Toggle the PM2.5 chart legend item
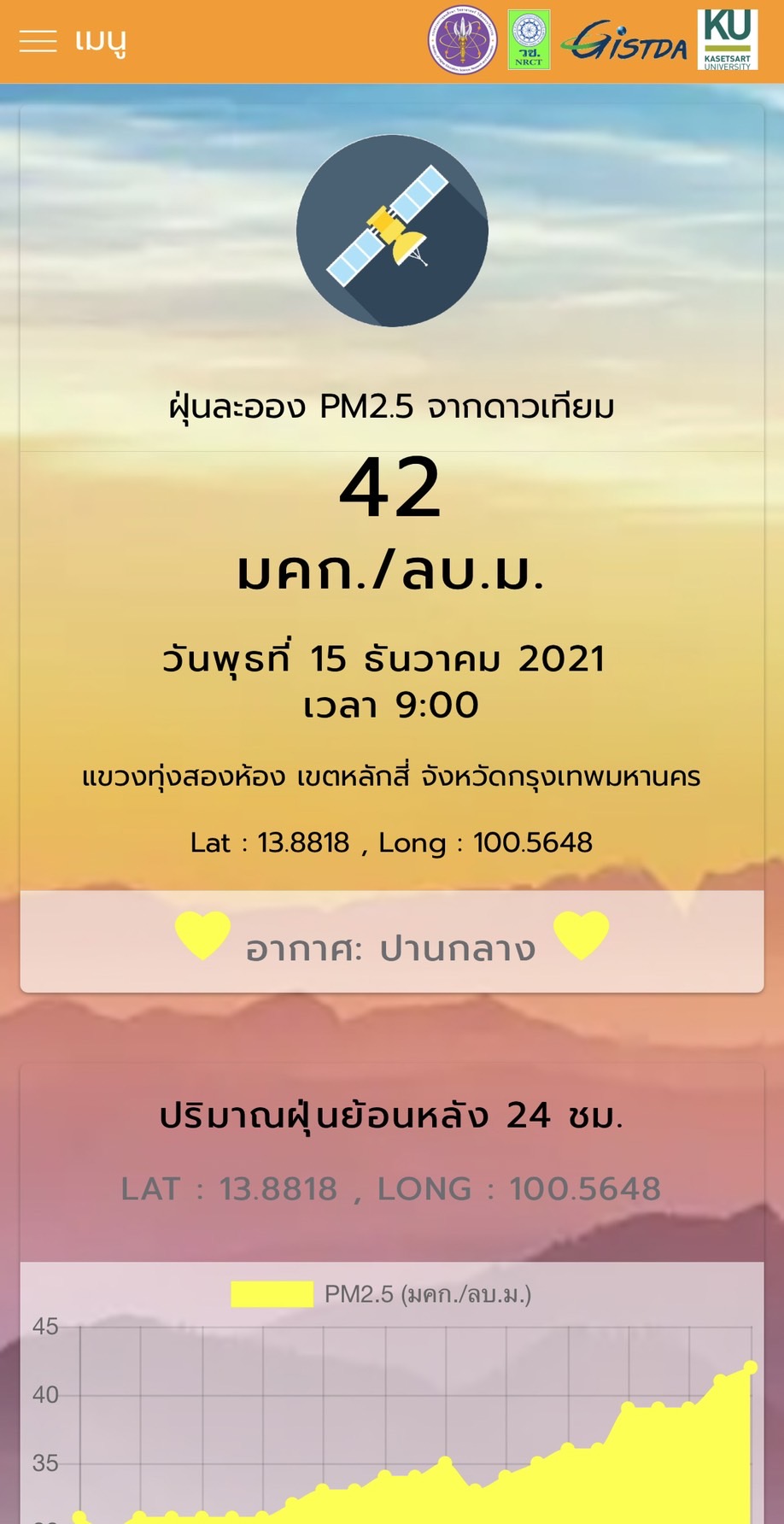This screenshot has height=1524, width=784. click(x=381, y=1294)
